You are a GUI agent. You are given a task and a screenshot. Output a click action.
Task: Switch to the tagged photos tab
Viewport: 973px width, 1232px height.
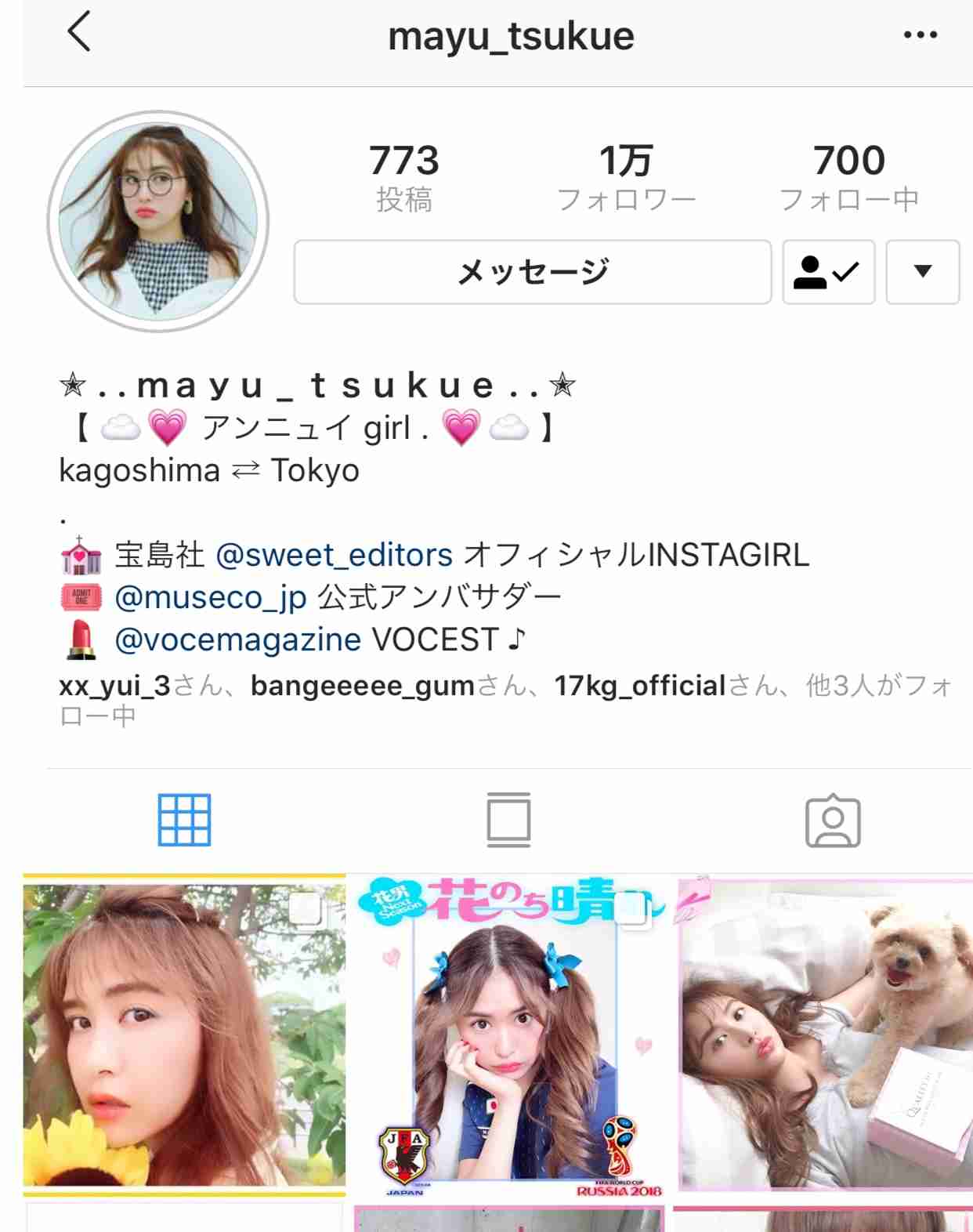pos(832,821)
